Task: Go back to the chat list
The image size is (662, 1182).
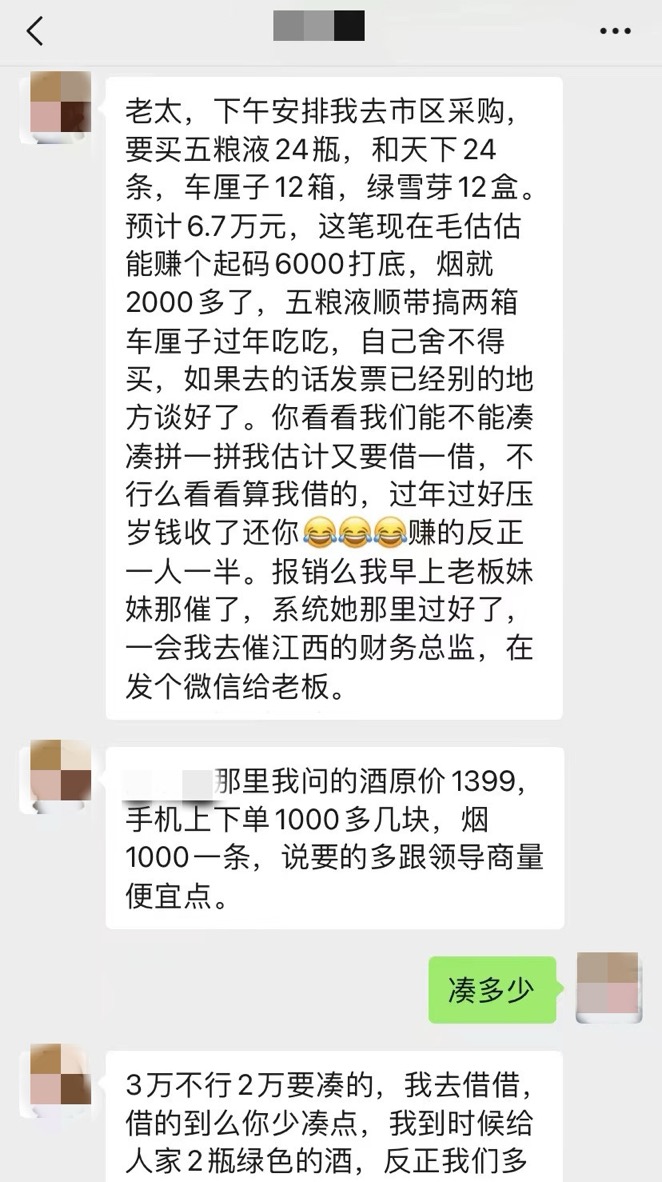Action: pyautogui.click(x=35, y=31)
